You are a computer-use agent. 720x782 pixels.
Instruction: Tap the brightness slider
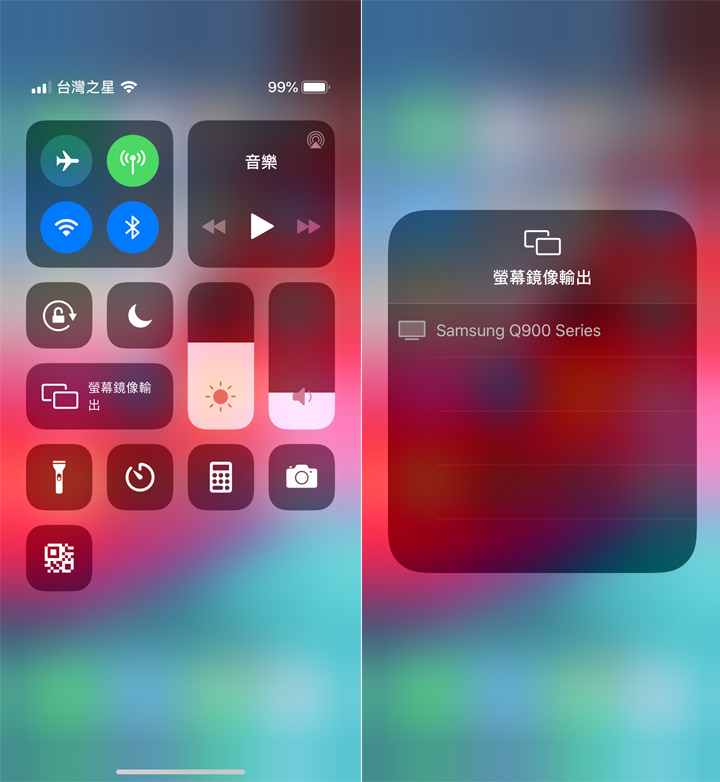pyautogui.click(x=221, y=356)
